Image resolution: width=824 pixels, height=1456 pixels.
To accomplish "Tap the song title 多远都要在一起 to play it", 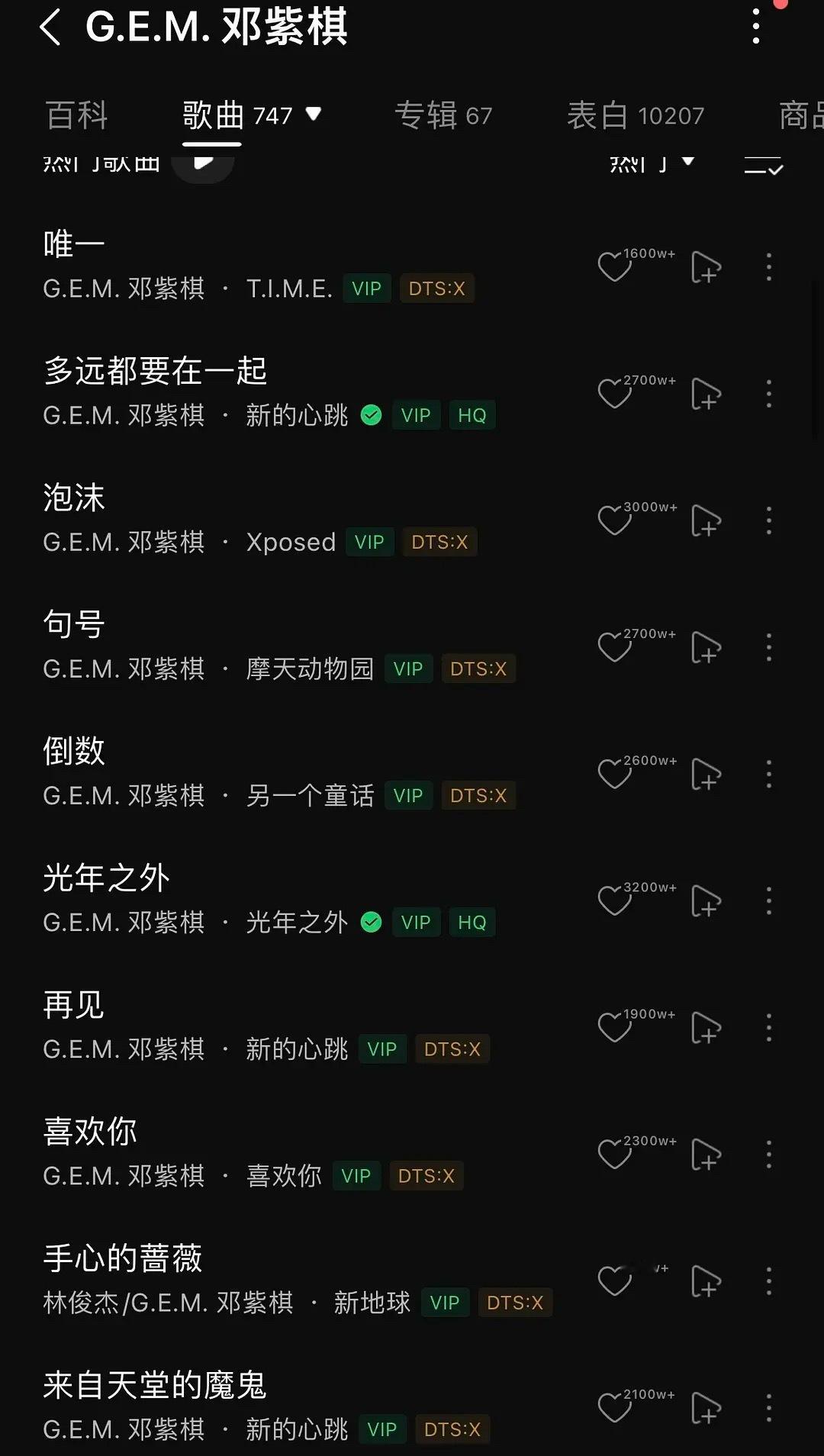I will tap(155, 372).
